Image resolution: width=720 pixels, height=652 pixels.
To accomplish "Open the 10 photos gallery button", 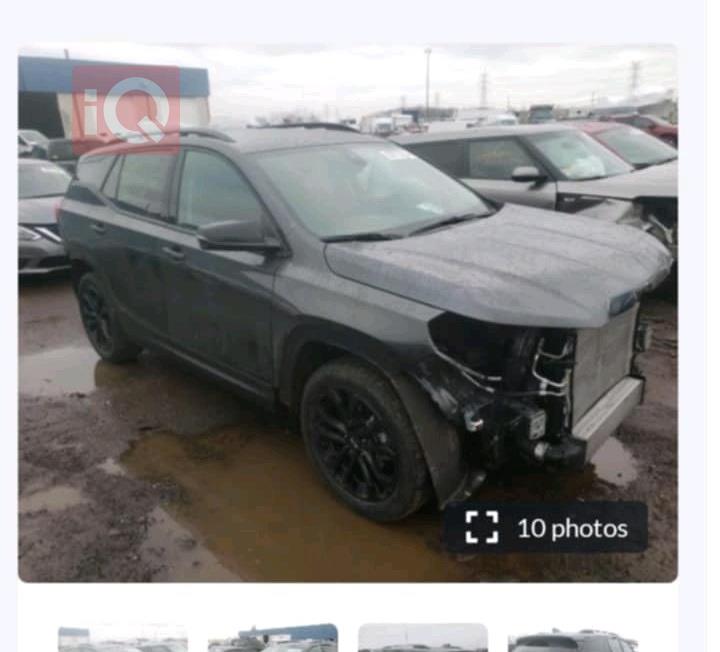I will [546, 527].
